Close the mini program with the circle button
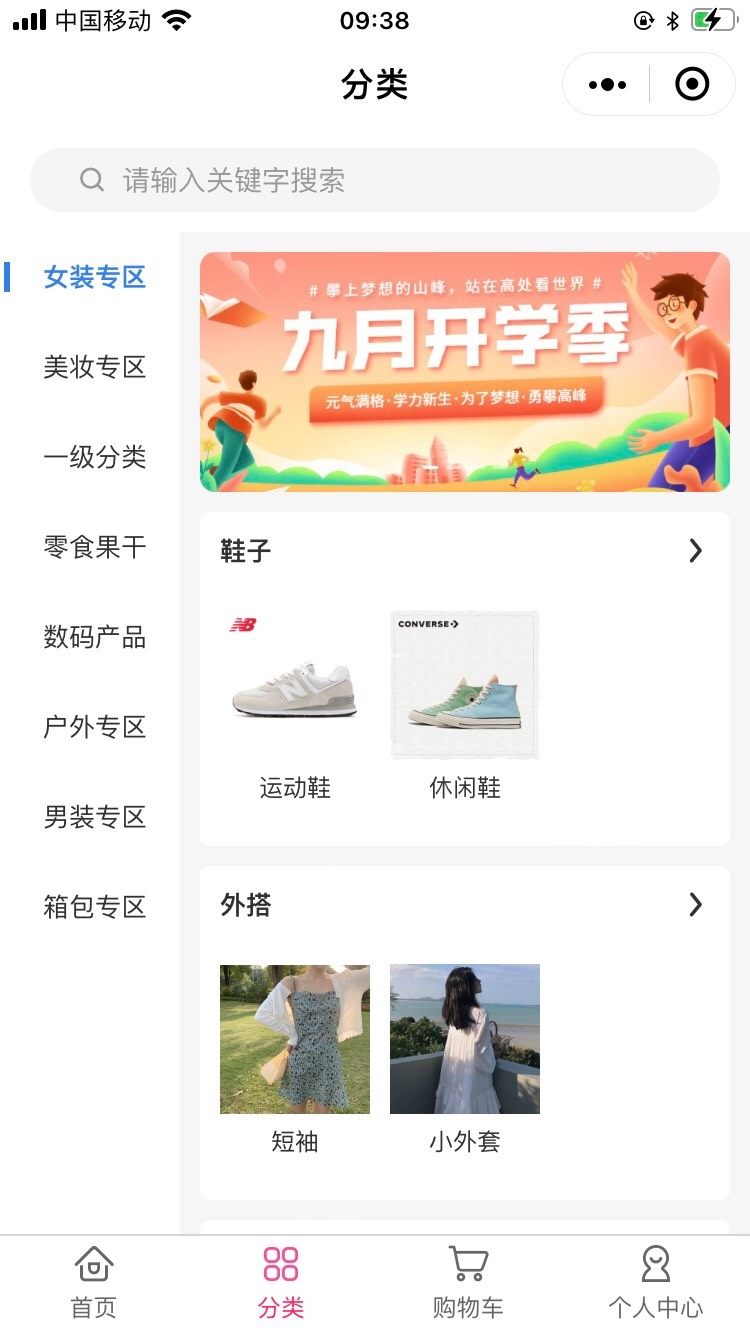The height and width of the screenshot is (1334, 750). point(692,85)
